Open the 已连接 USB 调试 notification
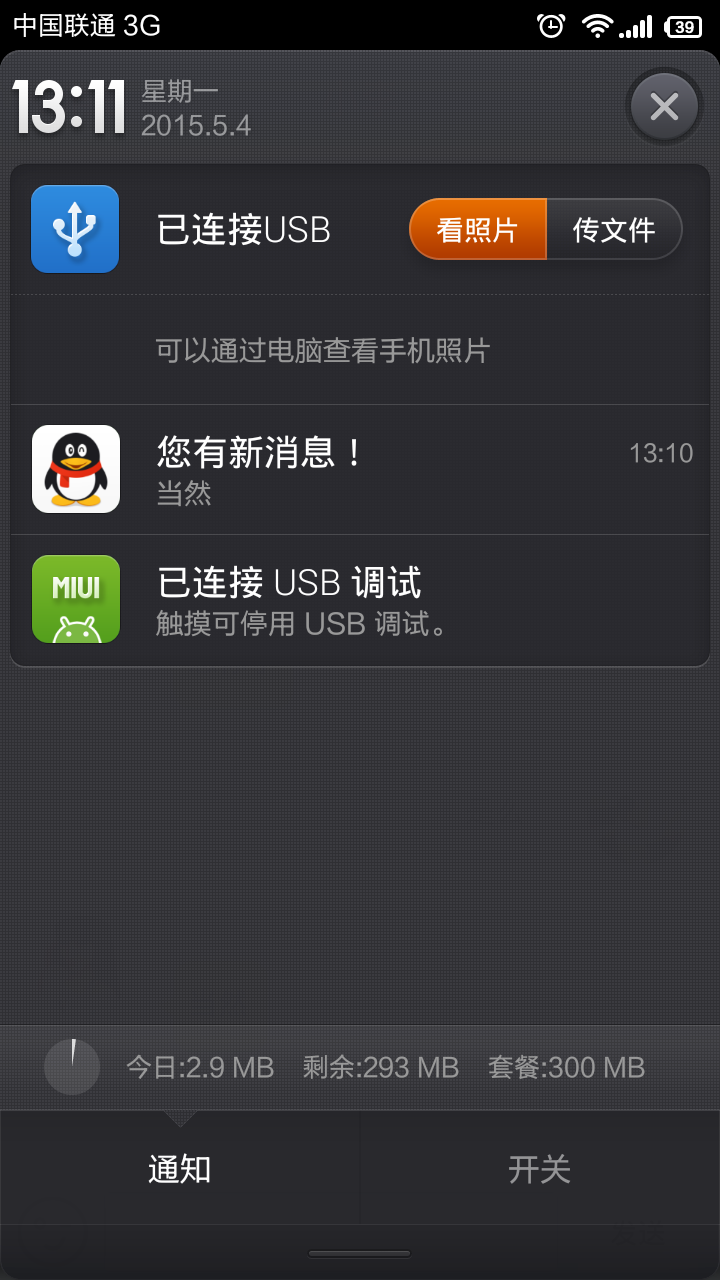This screenshot has width=720, height=1280. pos(360,600)
